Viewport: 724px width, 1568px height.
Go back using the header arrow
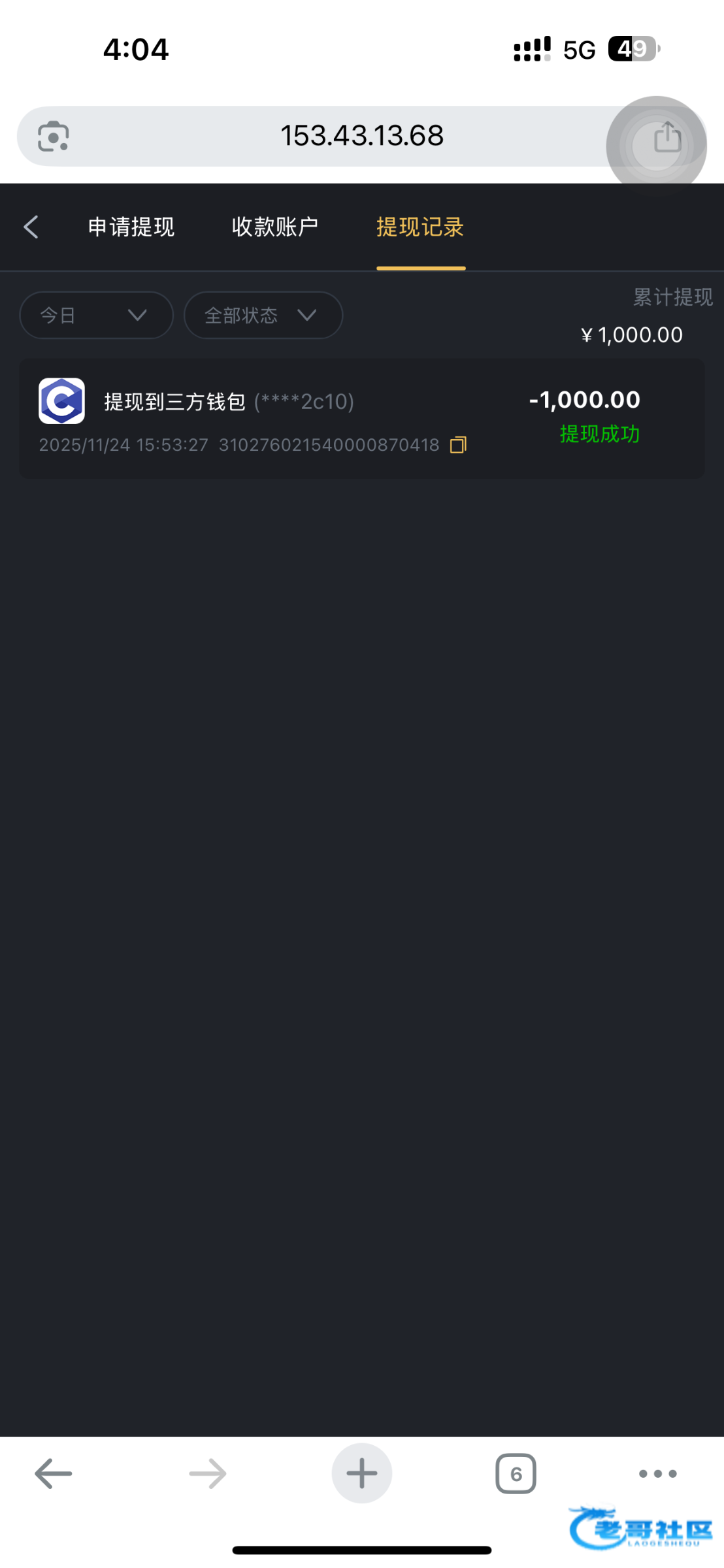click(x=31, y=227)
